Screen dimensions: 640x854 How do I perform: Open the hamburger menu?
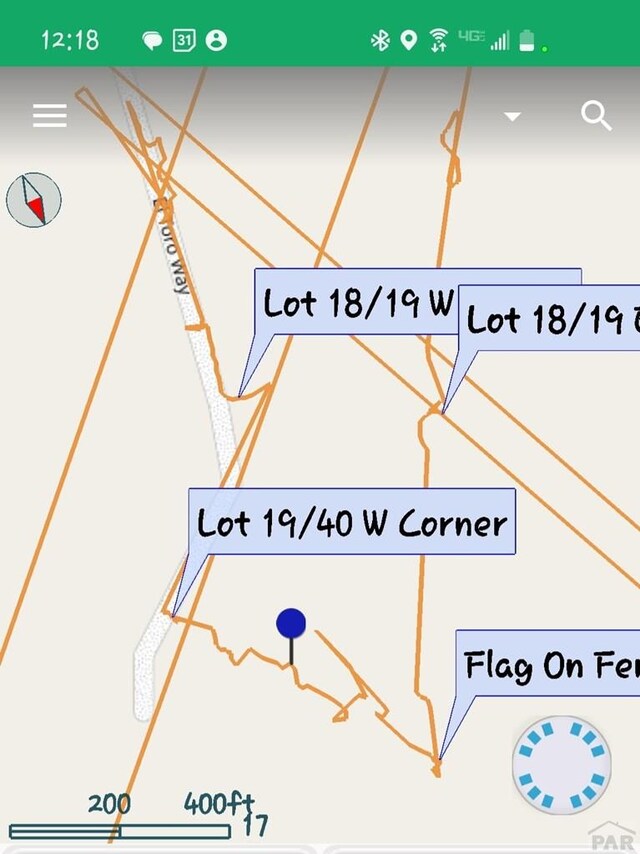point(49,116)
